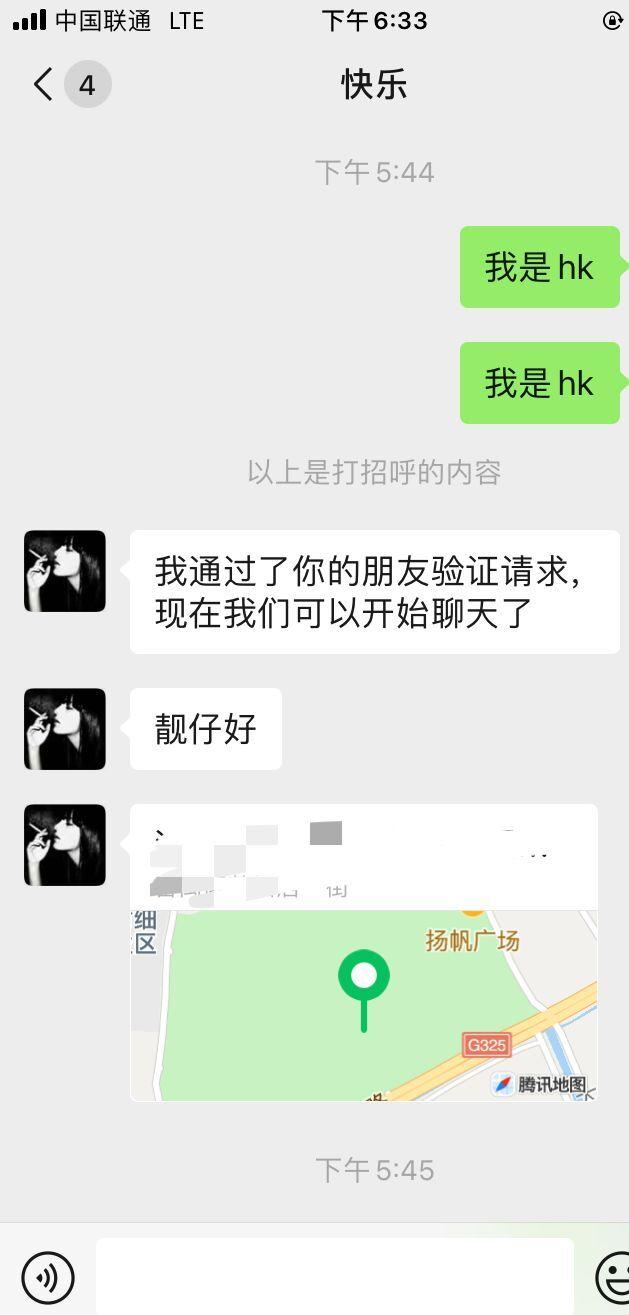Tap the message text field
This screenshot has height=1315, width=629.
coord(334,1277)
